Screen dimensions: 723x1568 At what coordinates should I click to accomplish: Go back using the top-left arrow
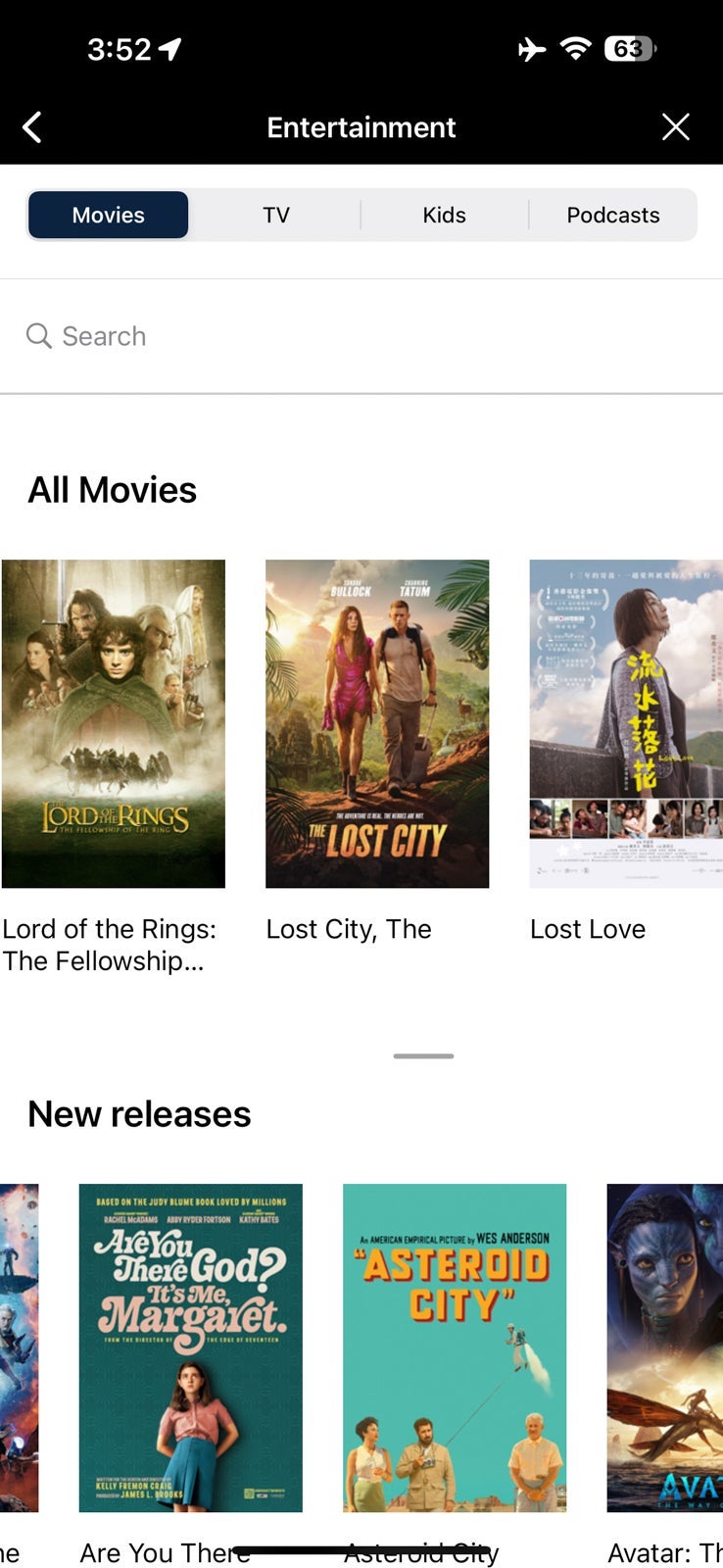32,127
